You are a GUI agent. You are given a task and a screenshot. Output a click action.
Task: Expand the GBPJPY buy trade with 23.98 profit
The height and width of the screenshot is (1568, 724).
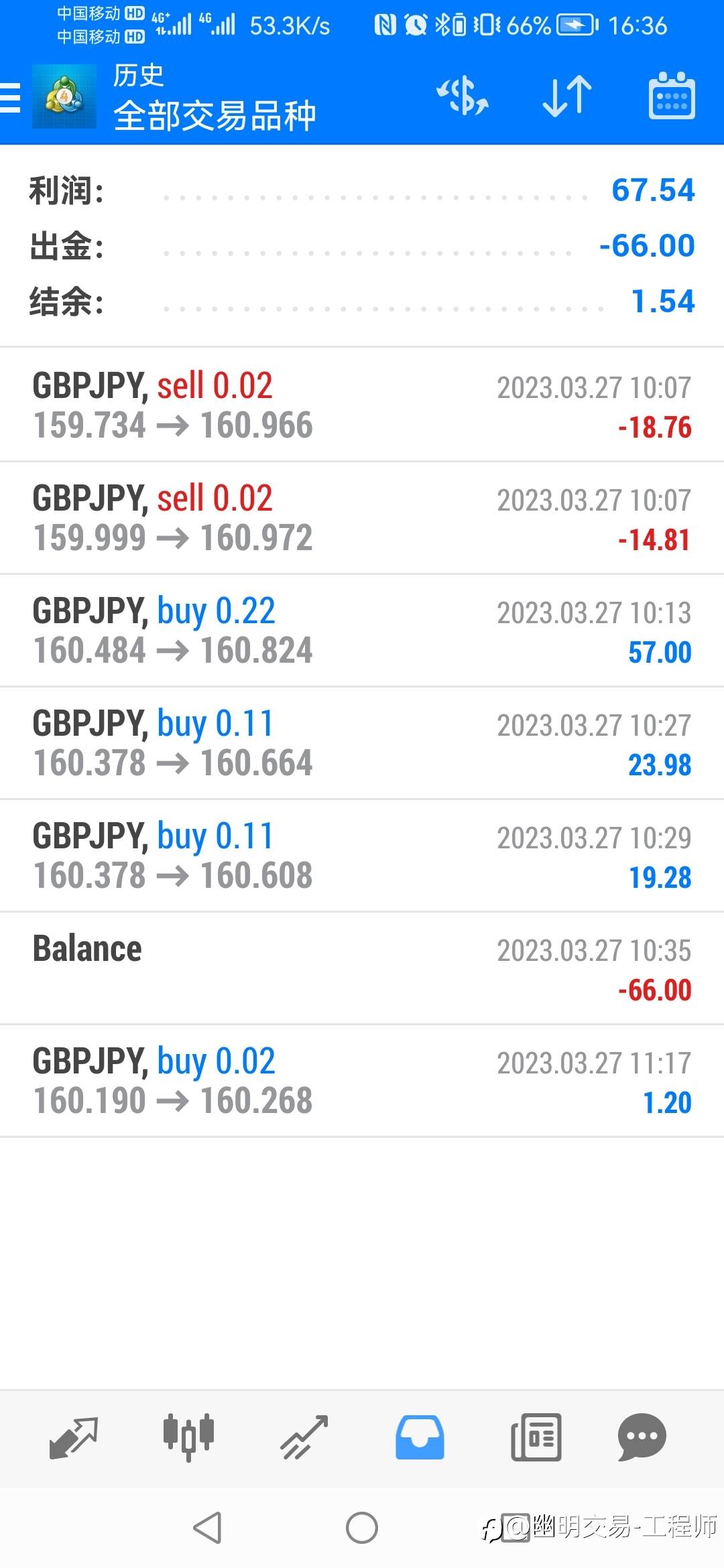362,743
